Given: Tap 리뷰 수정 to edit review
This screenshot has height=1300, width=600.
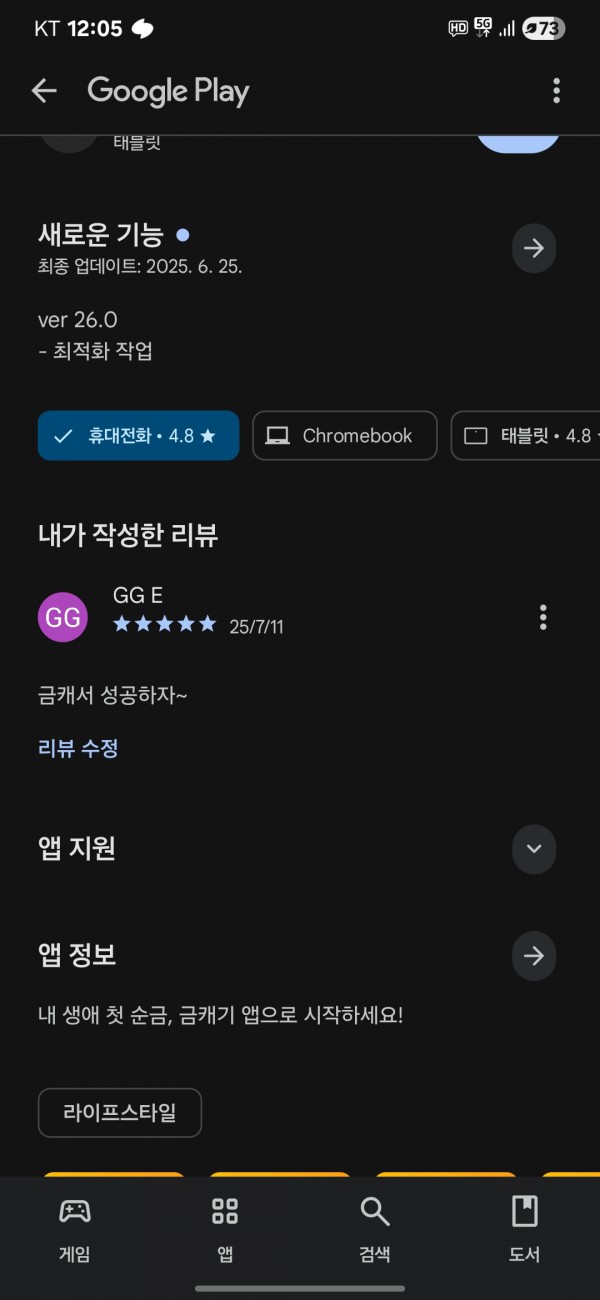Looking at the screenshot, I should (x=79, y=748).
